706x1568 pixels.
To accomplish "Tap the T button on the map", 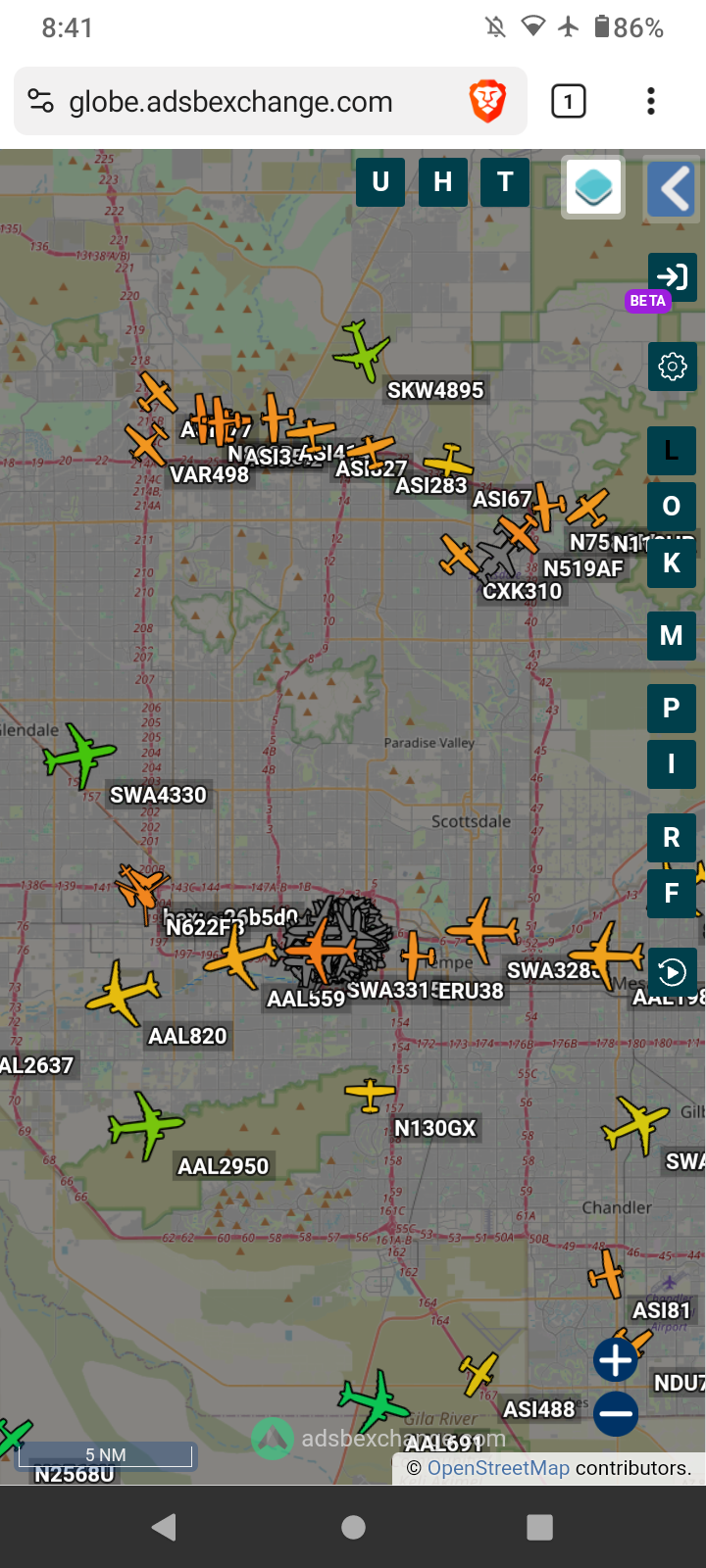I will [x=505, y=182].
